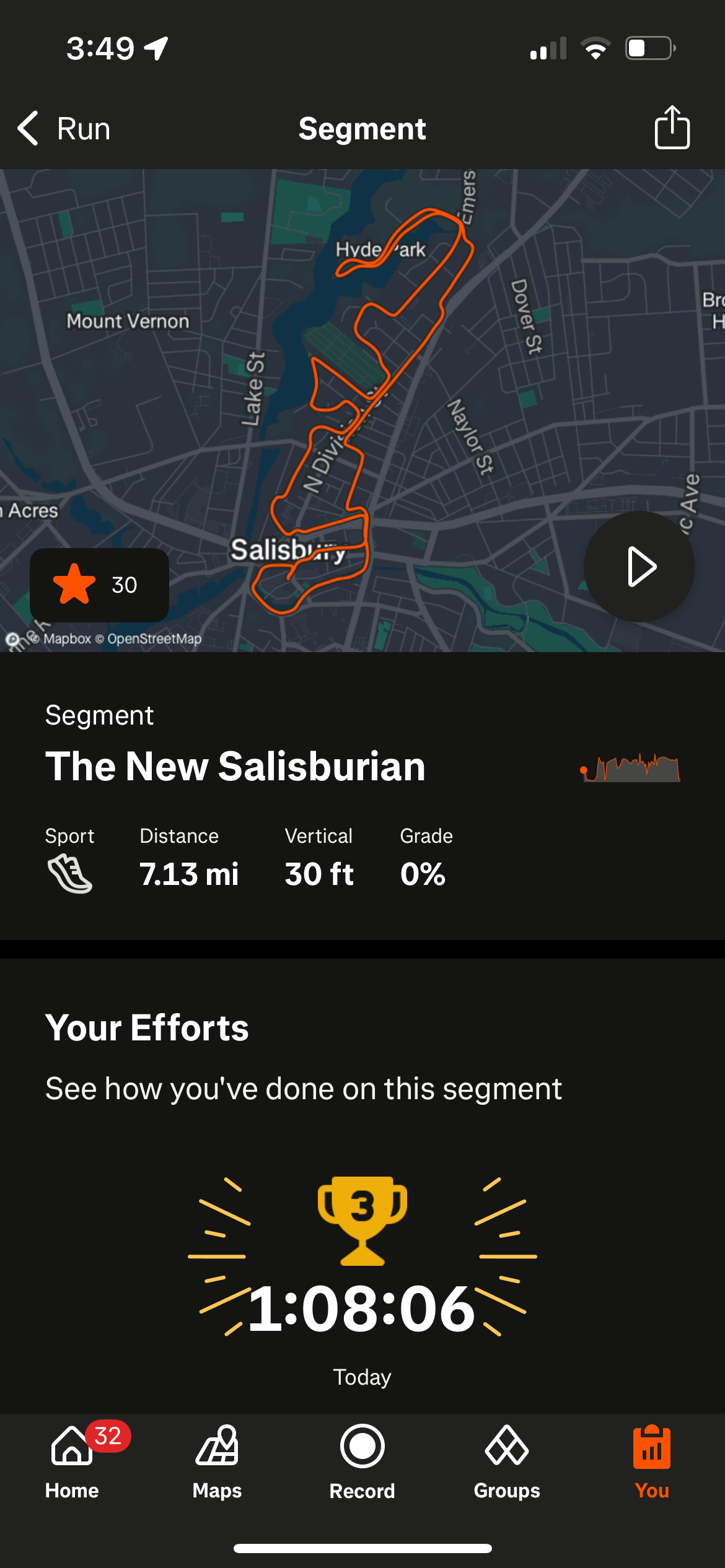Select the You tab

pos(652,1461)
